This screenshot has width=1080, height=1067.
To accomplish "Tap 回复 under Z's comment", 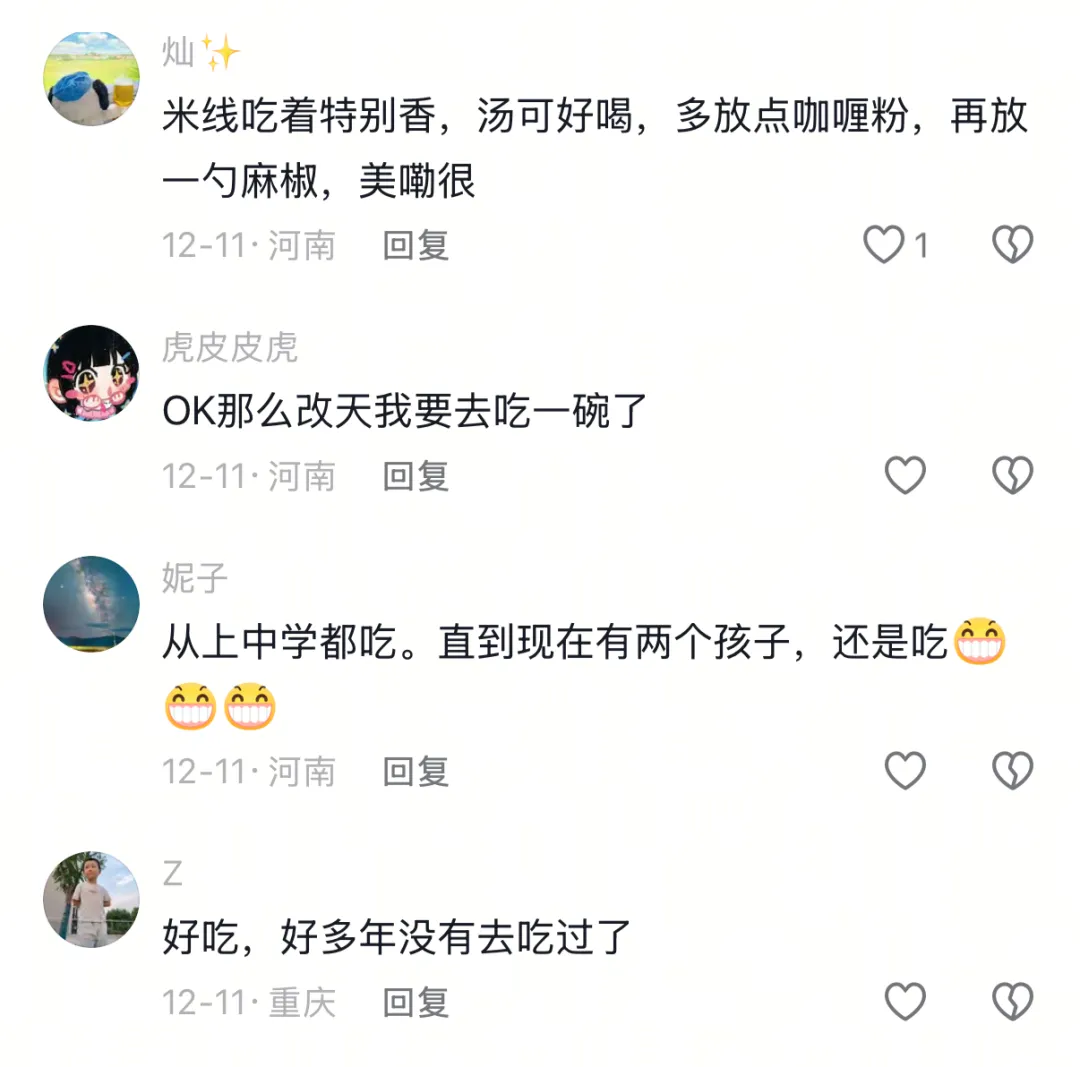I will pos(416,1002).
